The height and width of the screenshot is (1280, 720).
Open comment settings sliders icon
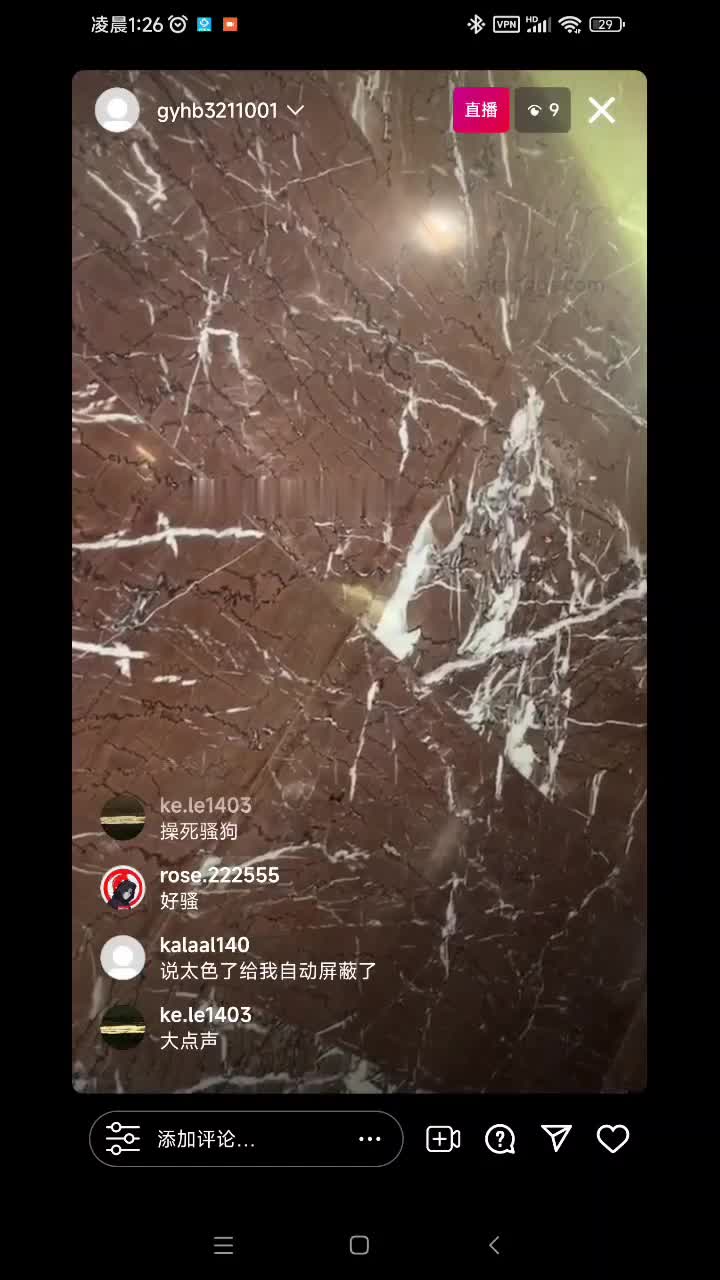123,1139
